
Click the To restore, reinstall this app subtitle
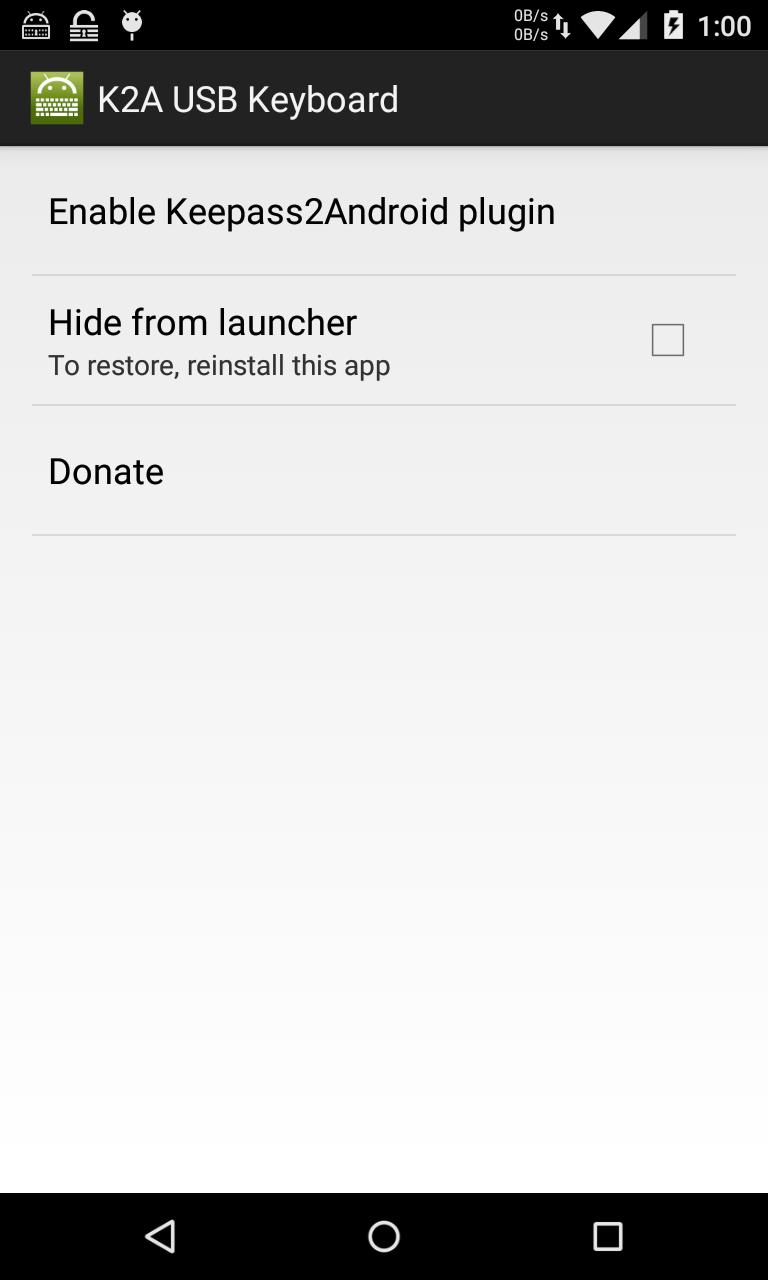point(219,365)
